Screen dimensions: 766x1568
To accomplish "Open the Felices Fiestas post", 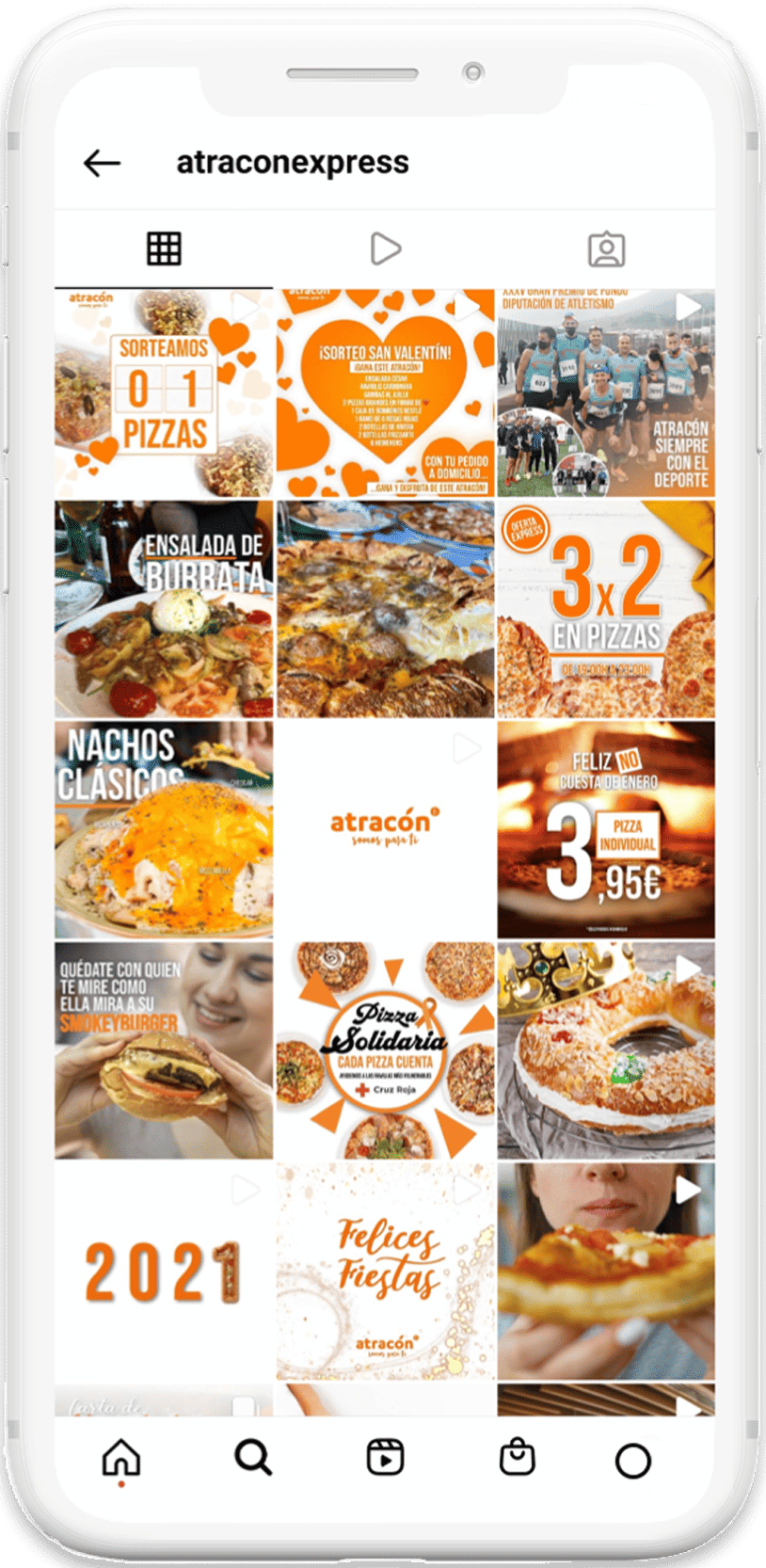I will click(x=385, y=1272).
